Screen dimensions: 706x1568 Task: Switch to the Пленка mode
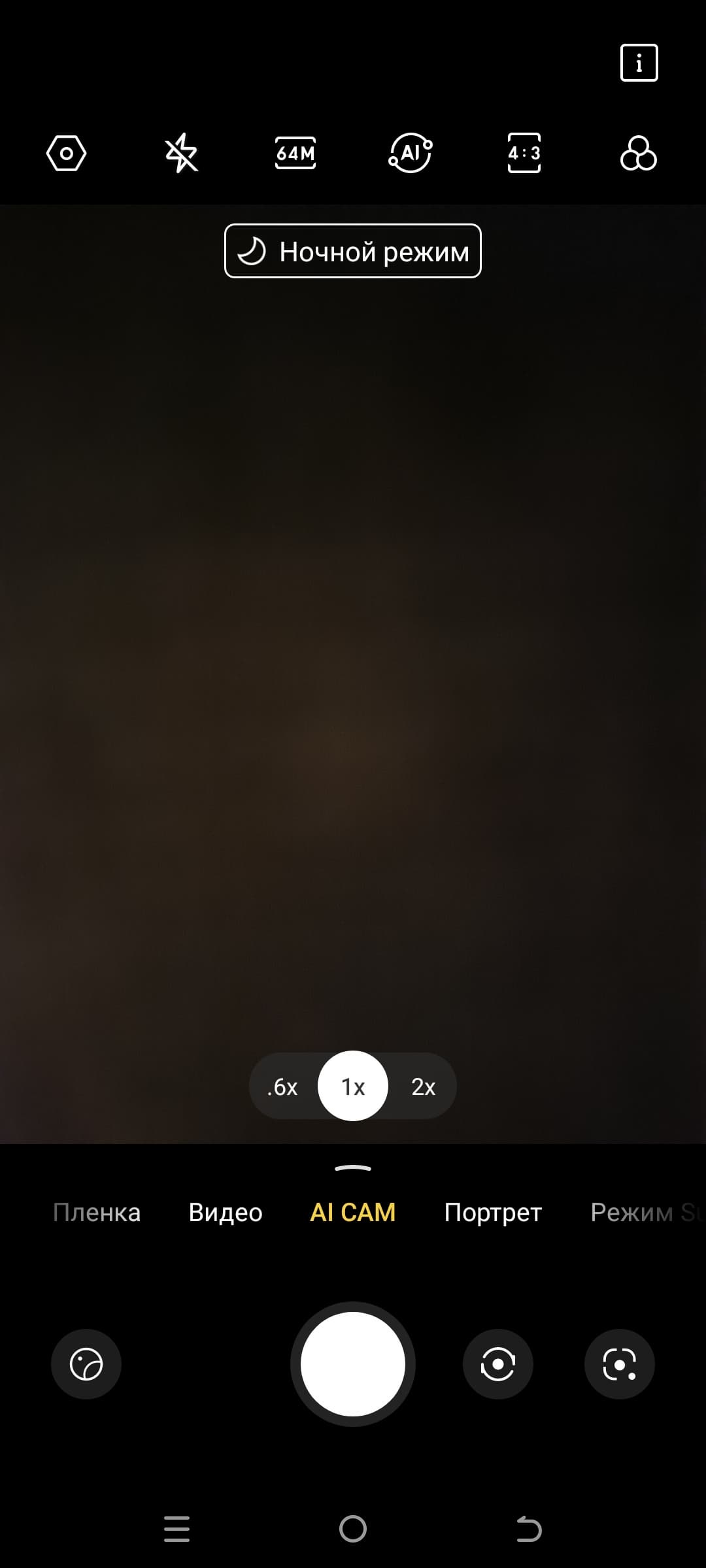coord(97,1213)
